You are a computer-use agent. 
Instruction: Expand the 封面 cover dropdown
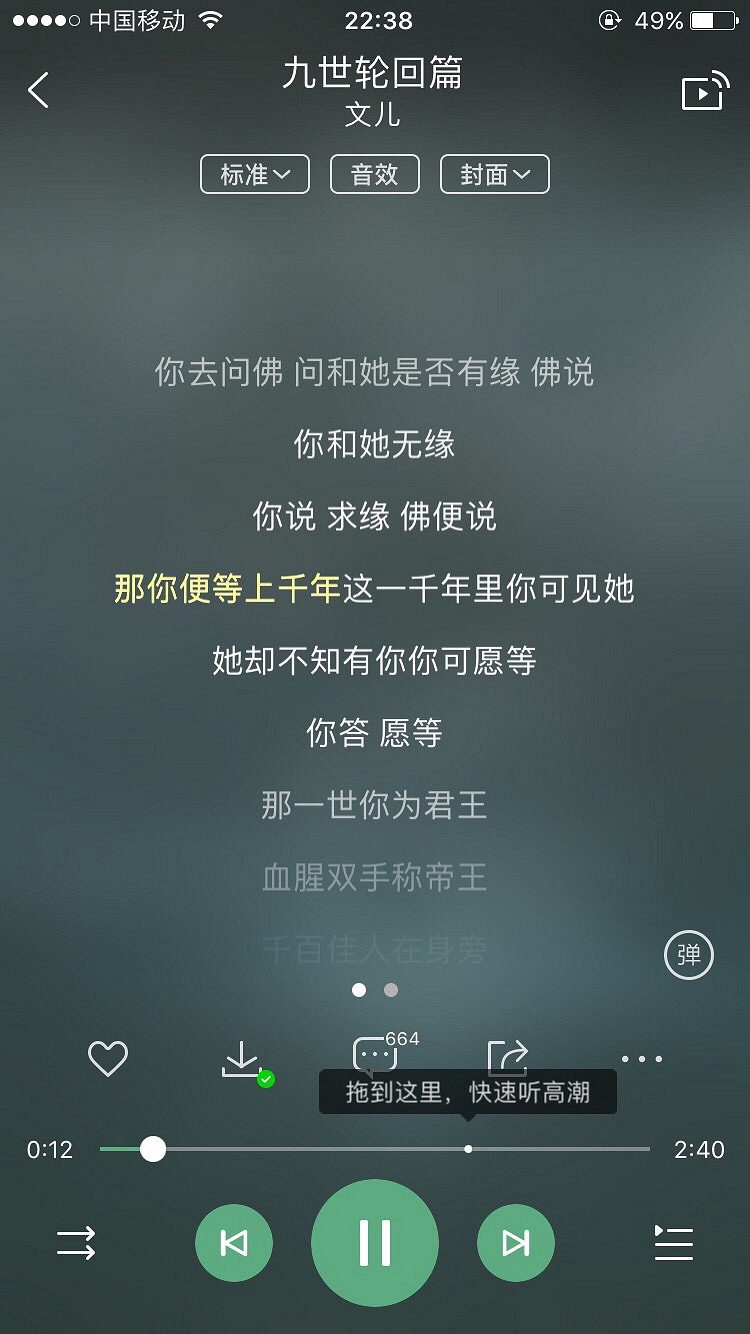click(x=495, y=175)
